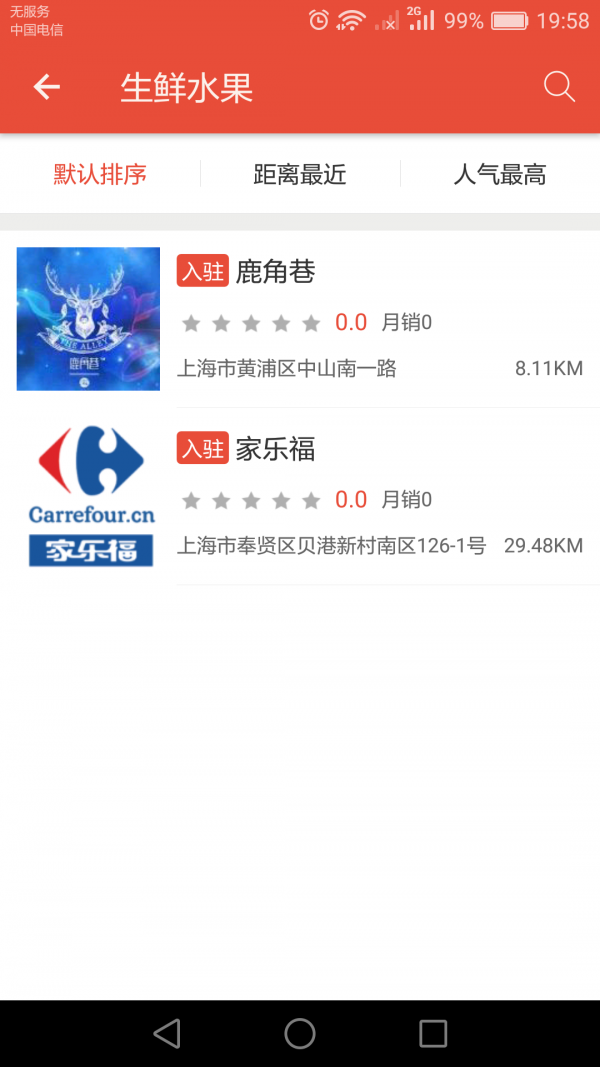Open the 家乐福 store listing

click(x=300, y=496)
